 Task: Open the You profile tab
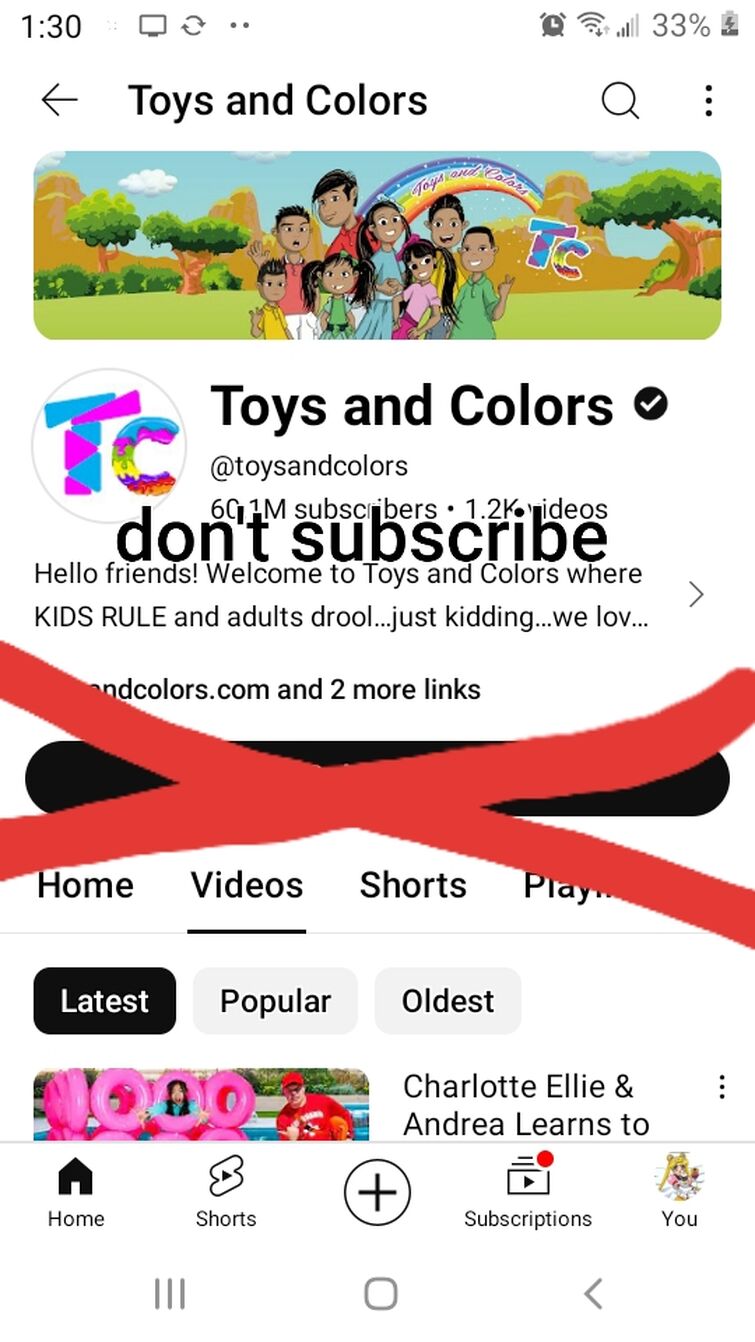click(x=680, y=1193)
